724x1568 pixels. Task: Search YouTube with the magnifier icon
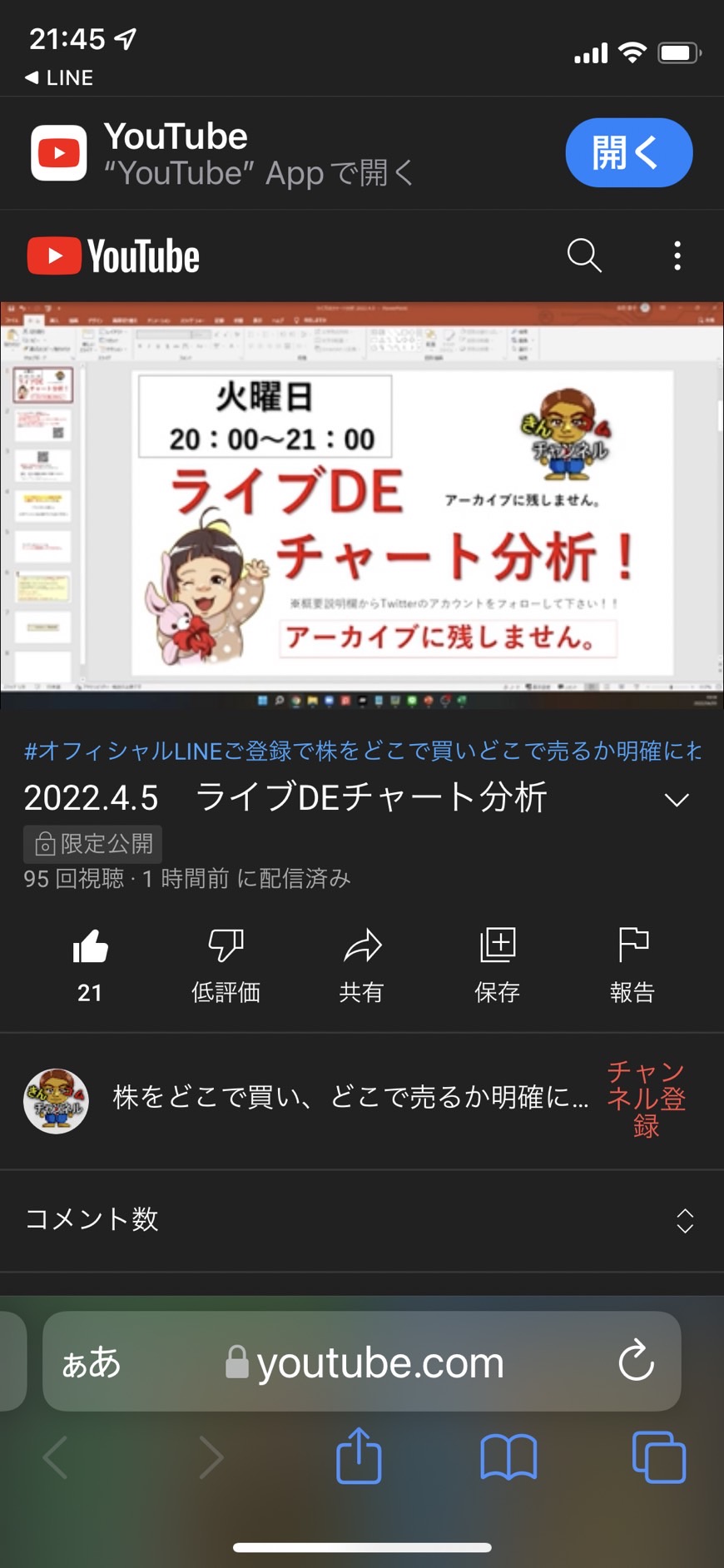584,256
